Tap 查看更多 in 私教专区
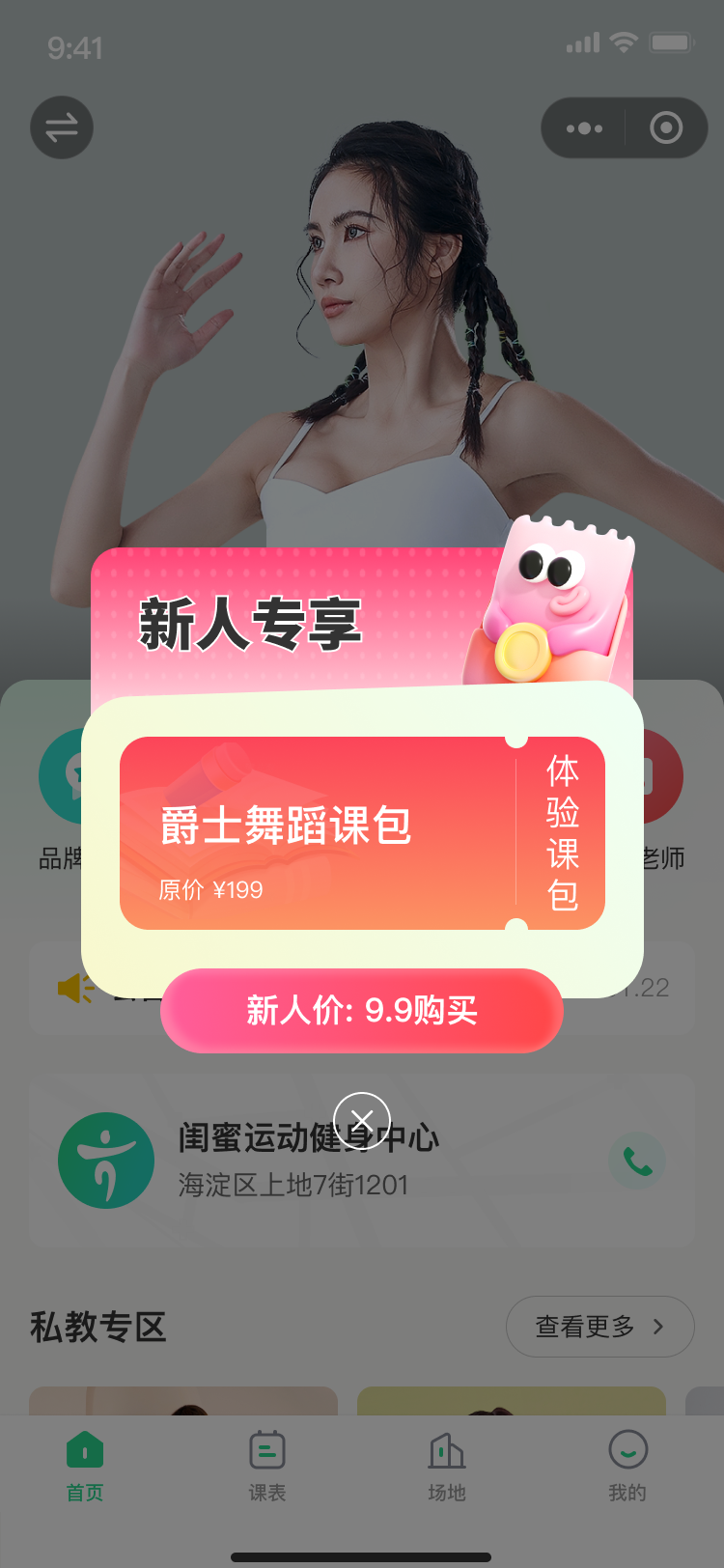The width and height of the screenshot is (724, 1568). [599, 1327]
